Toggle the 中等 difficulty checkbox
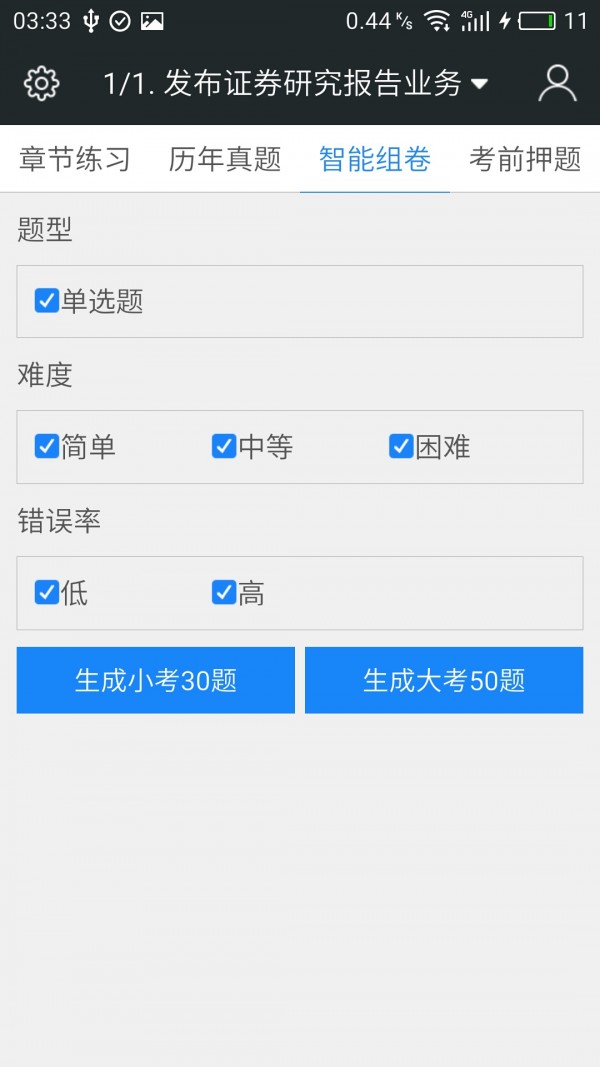The image size is (600, 1067). point(224,446)
